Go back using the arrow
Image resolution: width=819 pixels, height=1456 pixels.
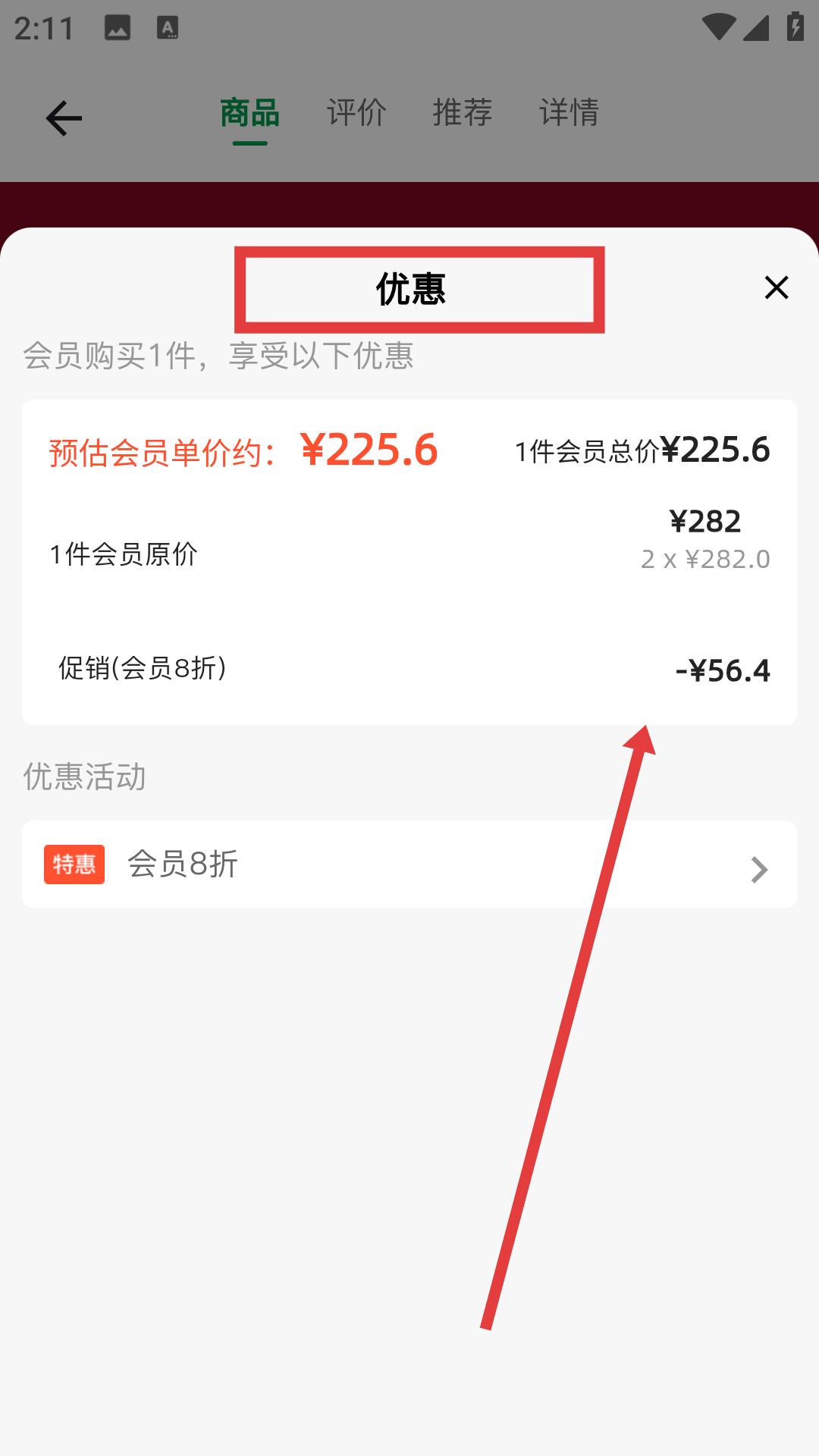(x=64, y=118)
